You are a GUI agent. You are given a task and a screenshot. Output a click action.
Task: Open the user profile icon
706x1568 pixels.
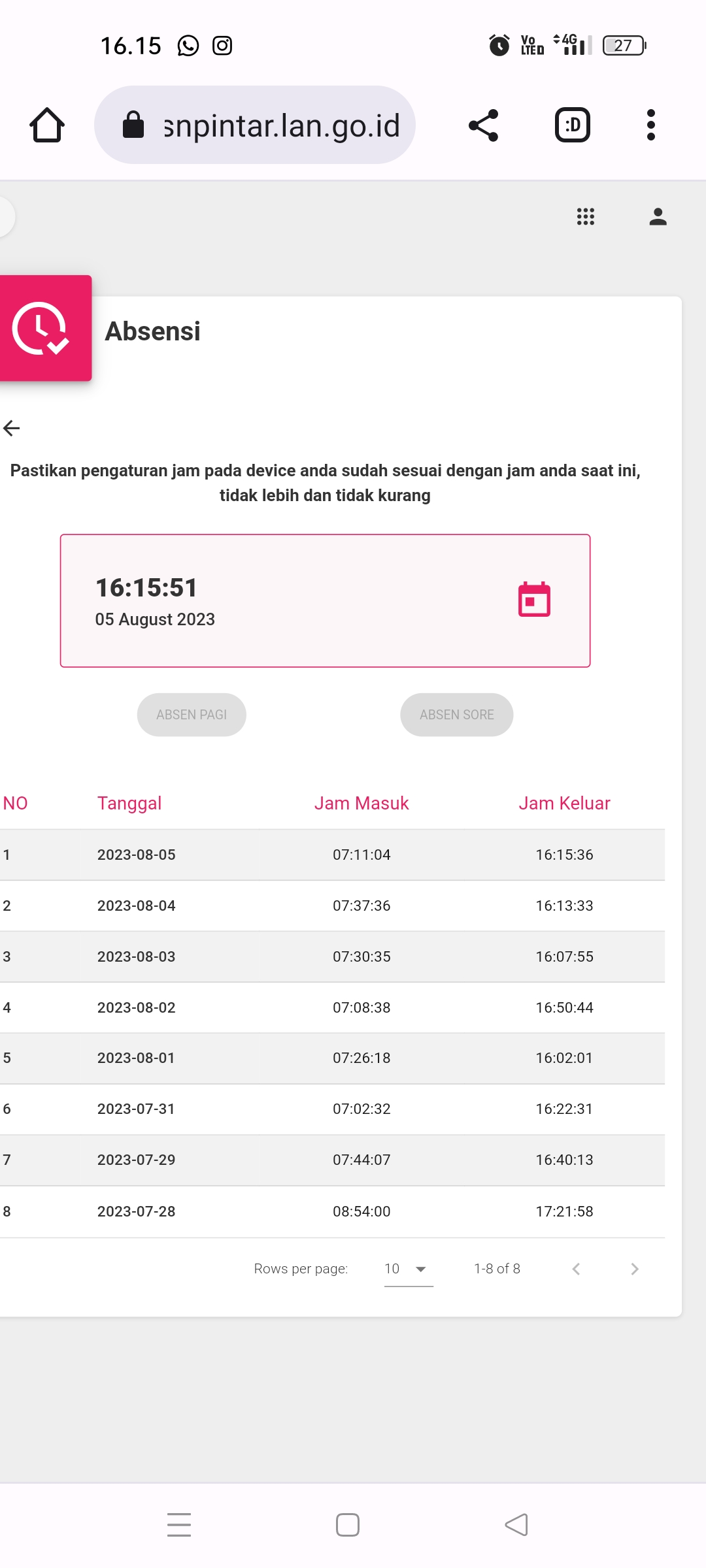[x=658, y=216]
